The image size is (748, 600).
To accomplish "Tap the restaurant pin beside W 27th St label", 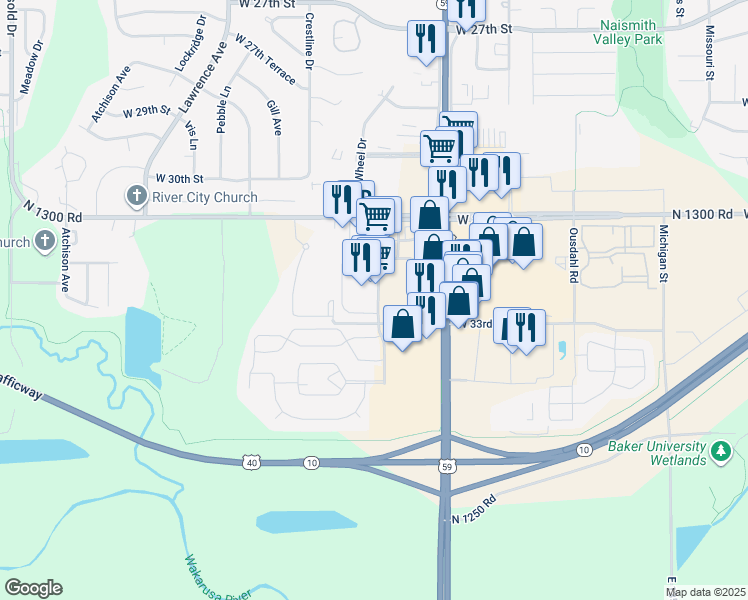I will (x=427, y=39).
